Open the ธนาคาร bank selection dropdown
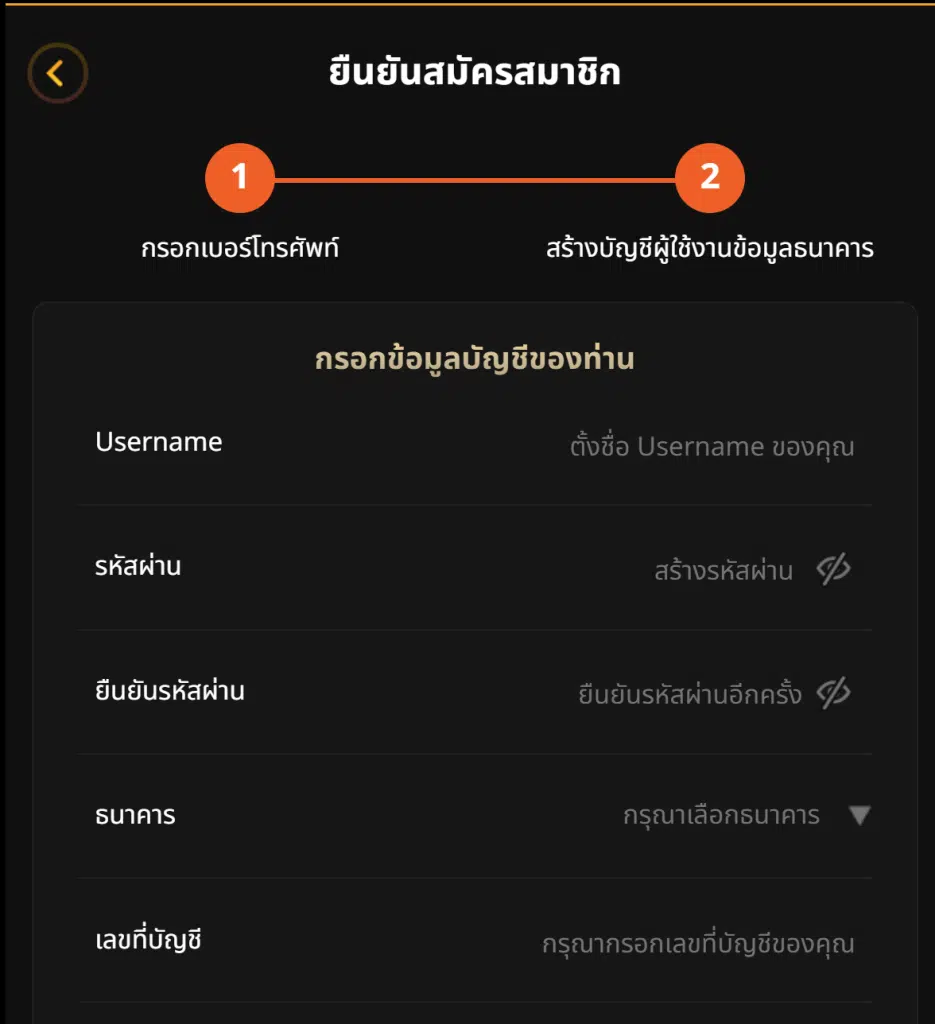 tap(745, 816)
